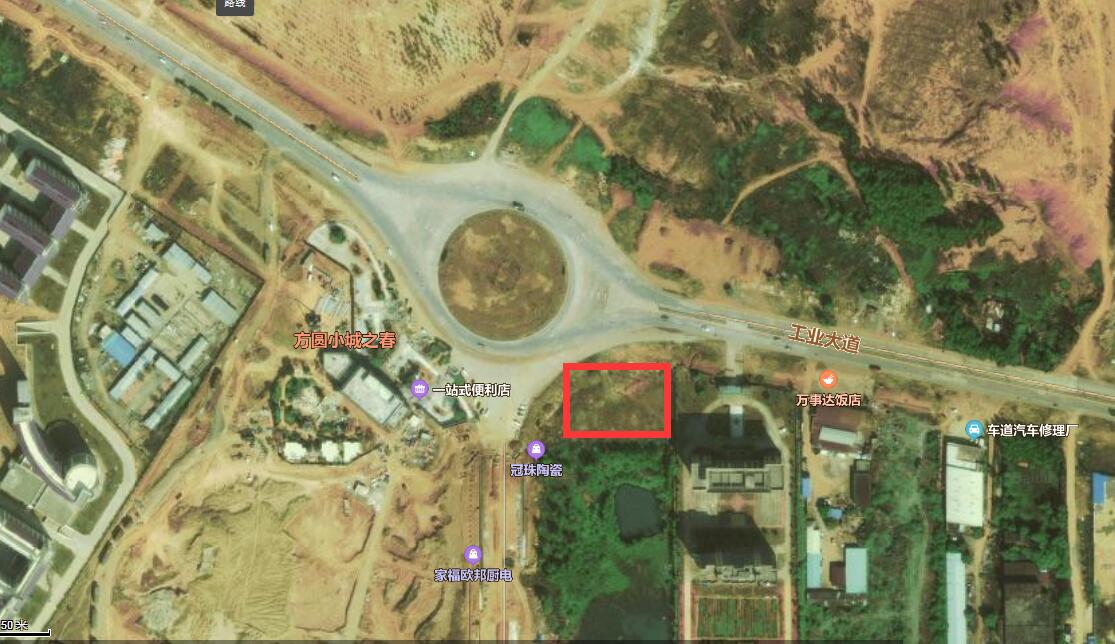Tap the 万事达饭店 restaurant marker
The width and height of the screenshot is (1115, 644).
point(828,380)
